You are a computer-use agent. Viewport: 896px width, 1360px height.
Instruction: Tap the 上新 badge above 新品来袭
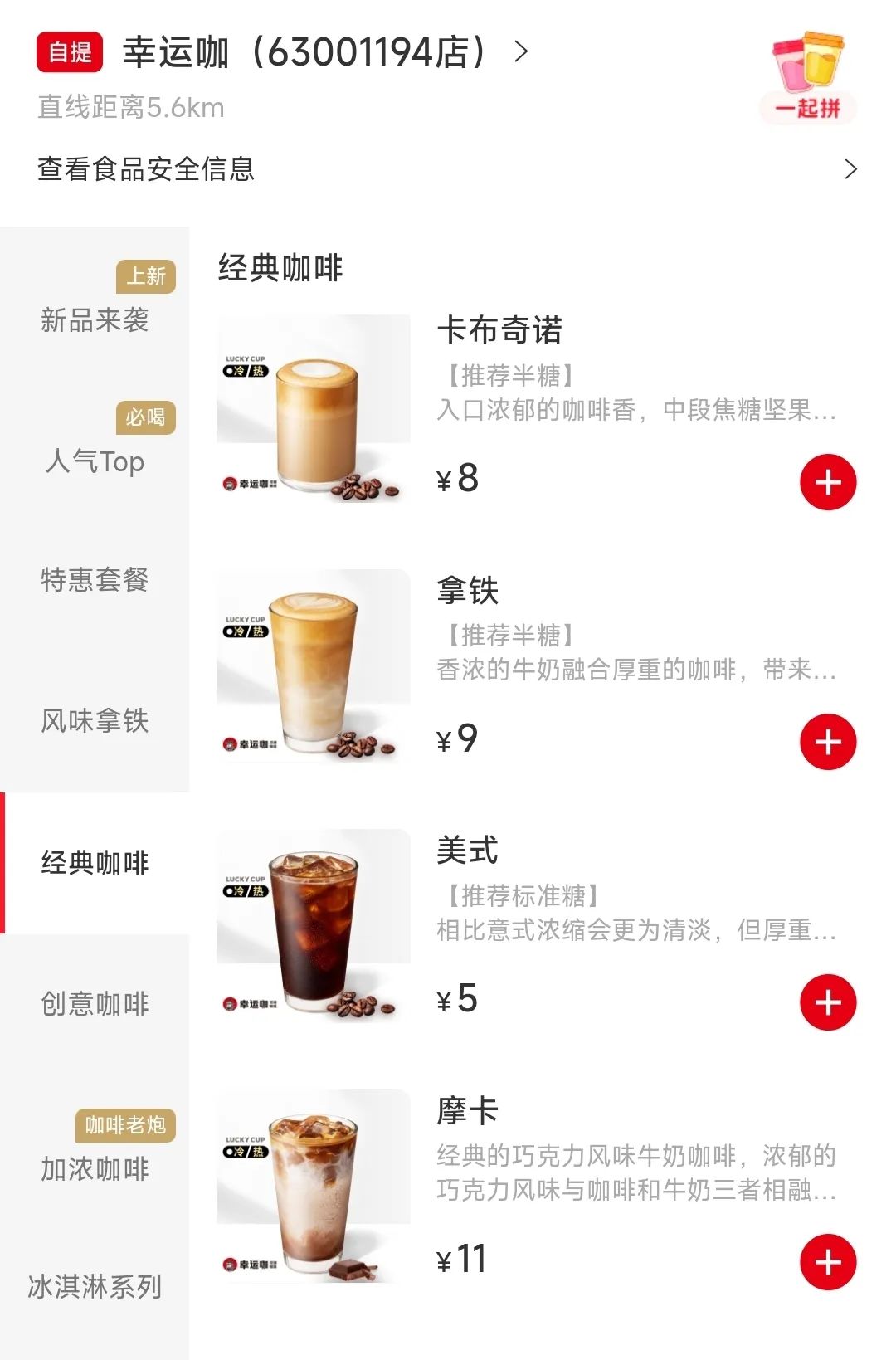pyautogui.click(x=146, y=277)
